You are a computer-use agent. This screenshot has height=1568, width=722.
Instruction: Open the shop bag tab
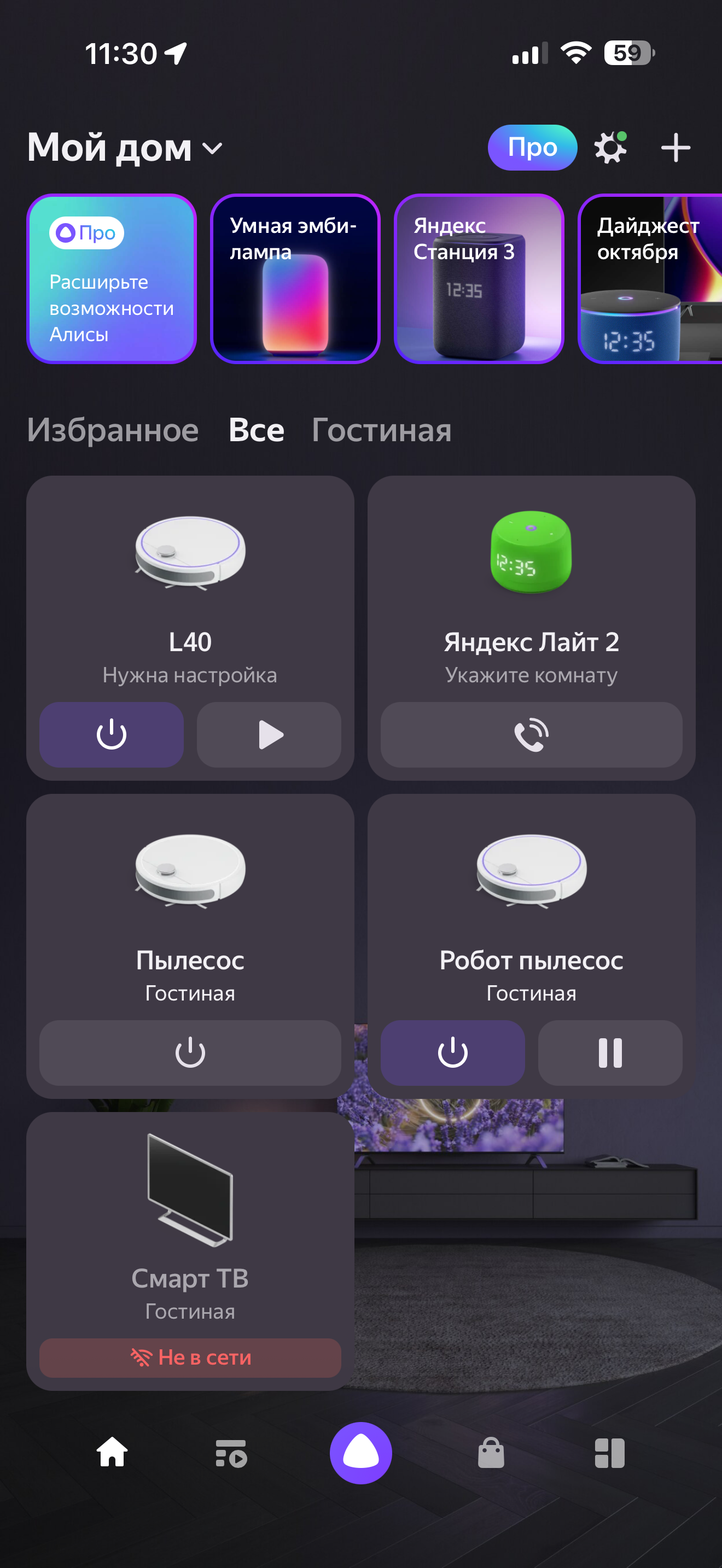click(x=491, y=1453)
